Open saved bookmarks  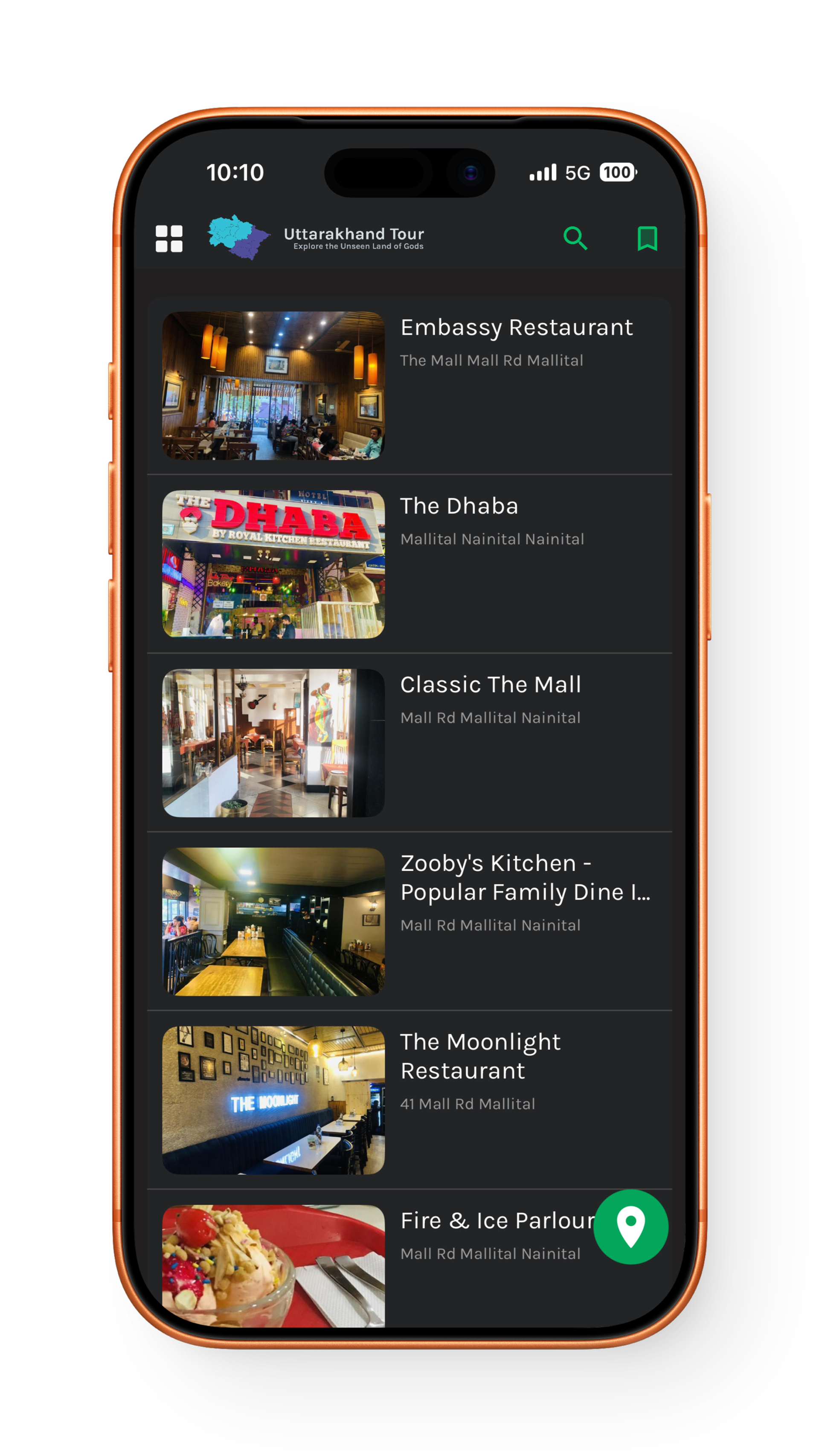point(647,238)
